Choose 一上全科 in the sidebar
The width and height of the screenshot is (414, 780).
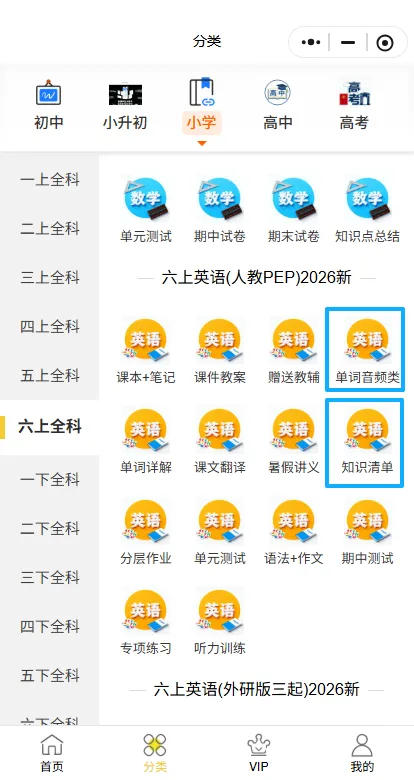(x=49, y=180)
